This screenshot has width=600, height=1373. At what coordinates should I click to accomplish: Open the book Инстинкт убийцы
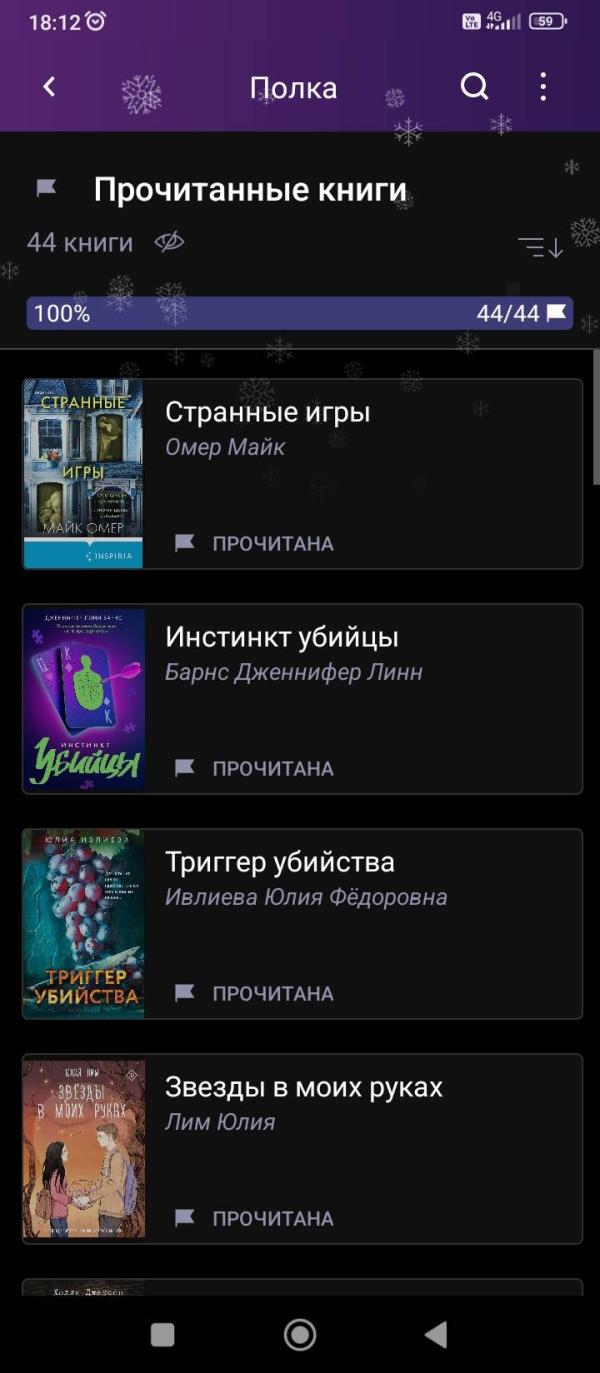(x=302, y=699)
